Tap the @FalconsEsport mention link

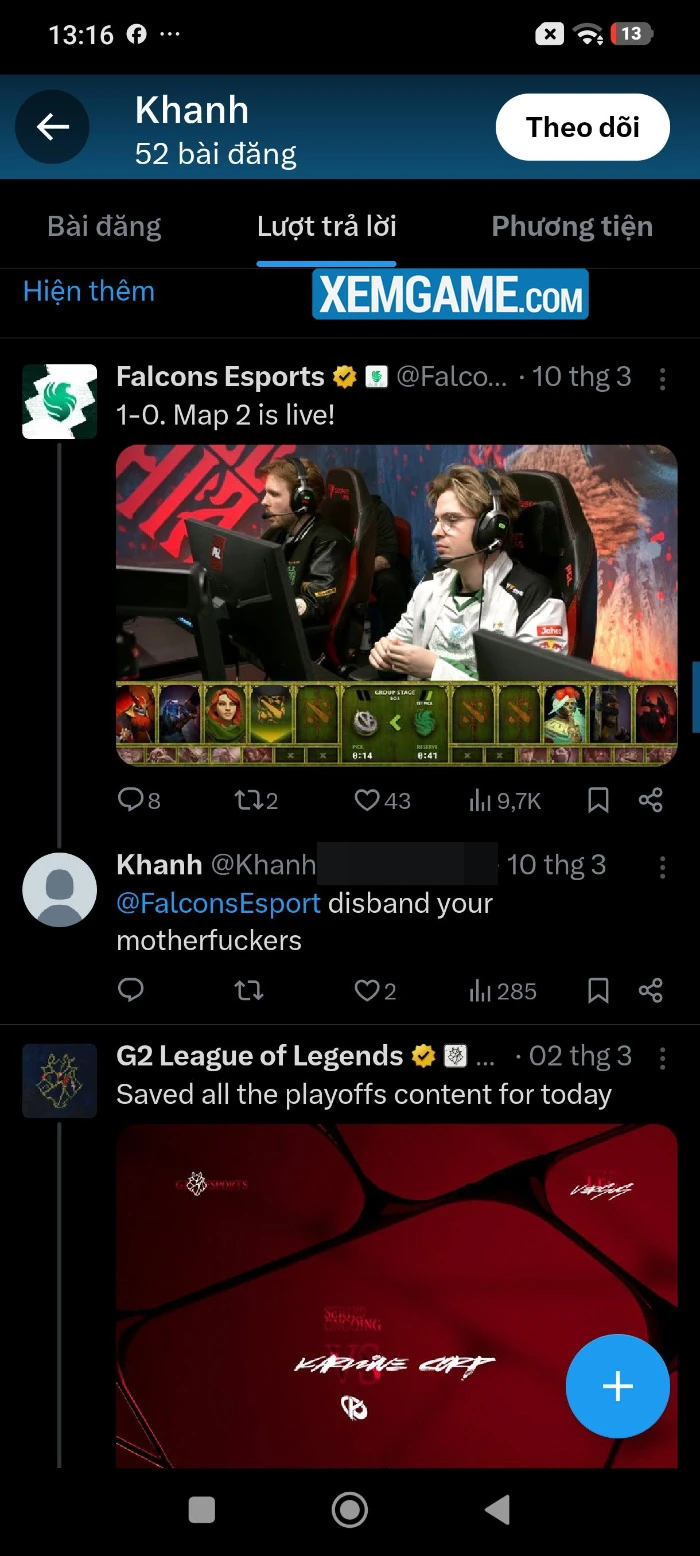click(x=219, y=904)
